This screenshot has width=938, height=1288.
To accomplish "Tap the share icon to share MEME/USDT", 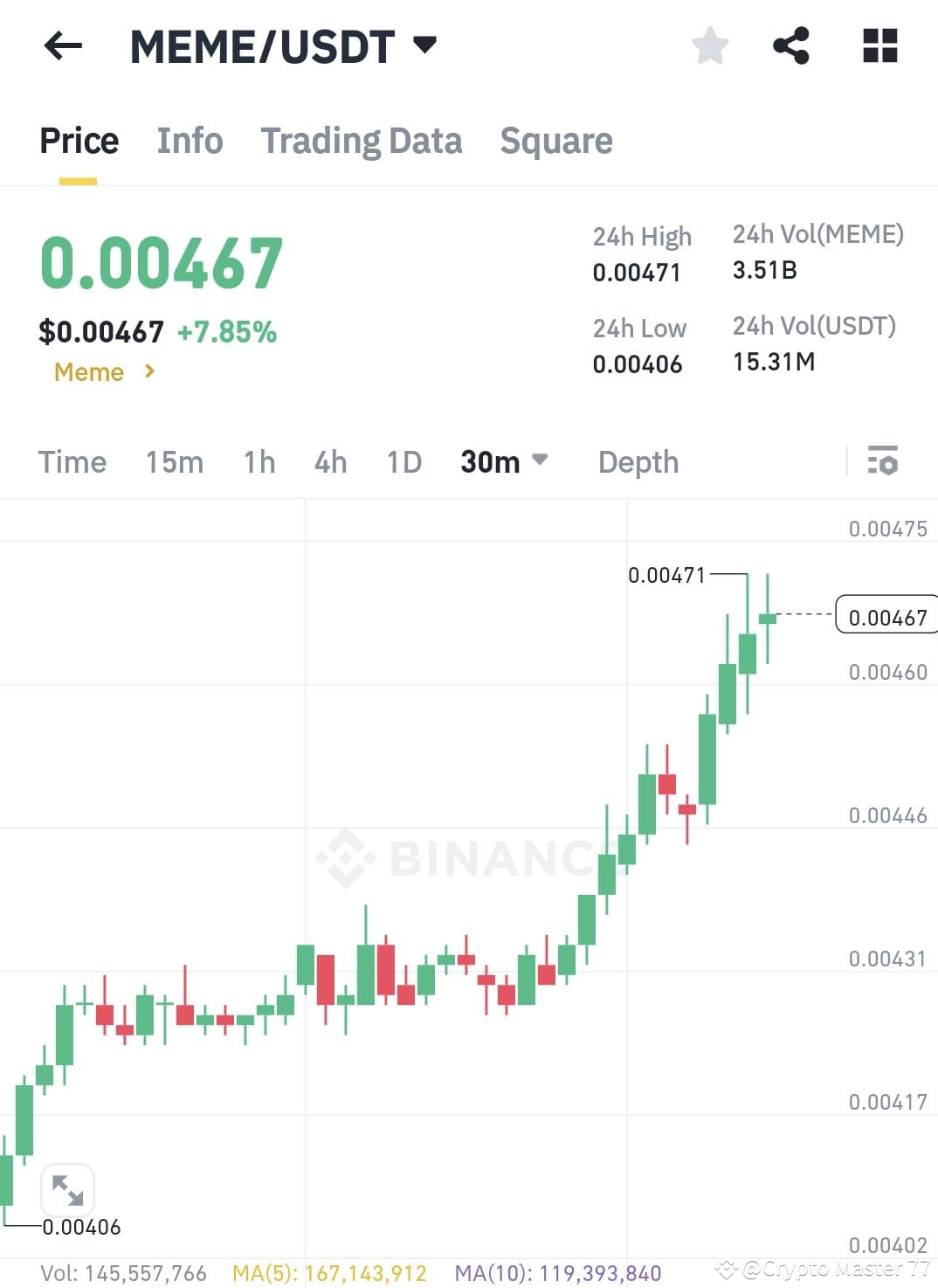I will tap(791, 45).
